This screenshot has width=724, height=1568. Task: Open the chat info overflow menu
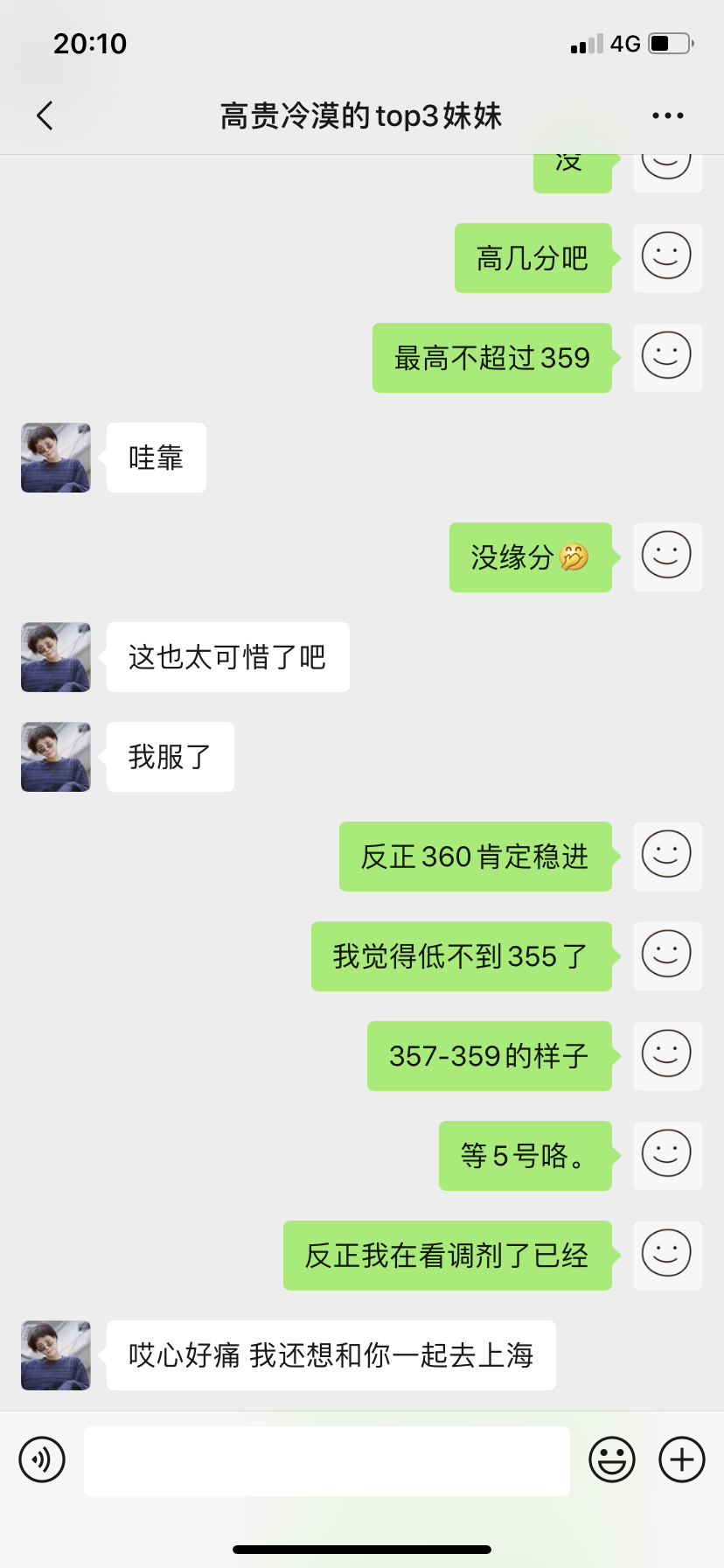(x=667, y=115)
